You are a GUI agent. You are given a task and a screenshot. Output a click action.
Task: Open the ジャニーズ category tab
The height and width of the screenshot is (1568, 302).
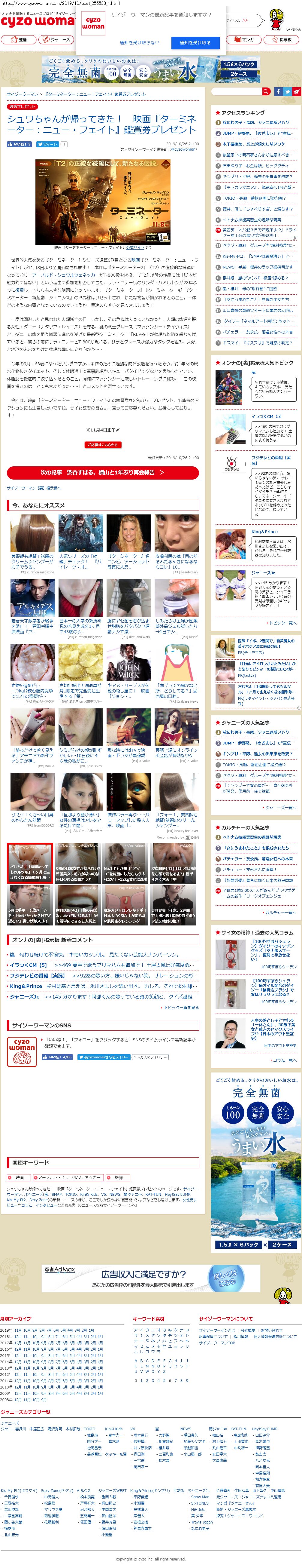click(56, 40)
